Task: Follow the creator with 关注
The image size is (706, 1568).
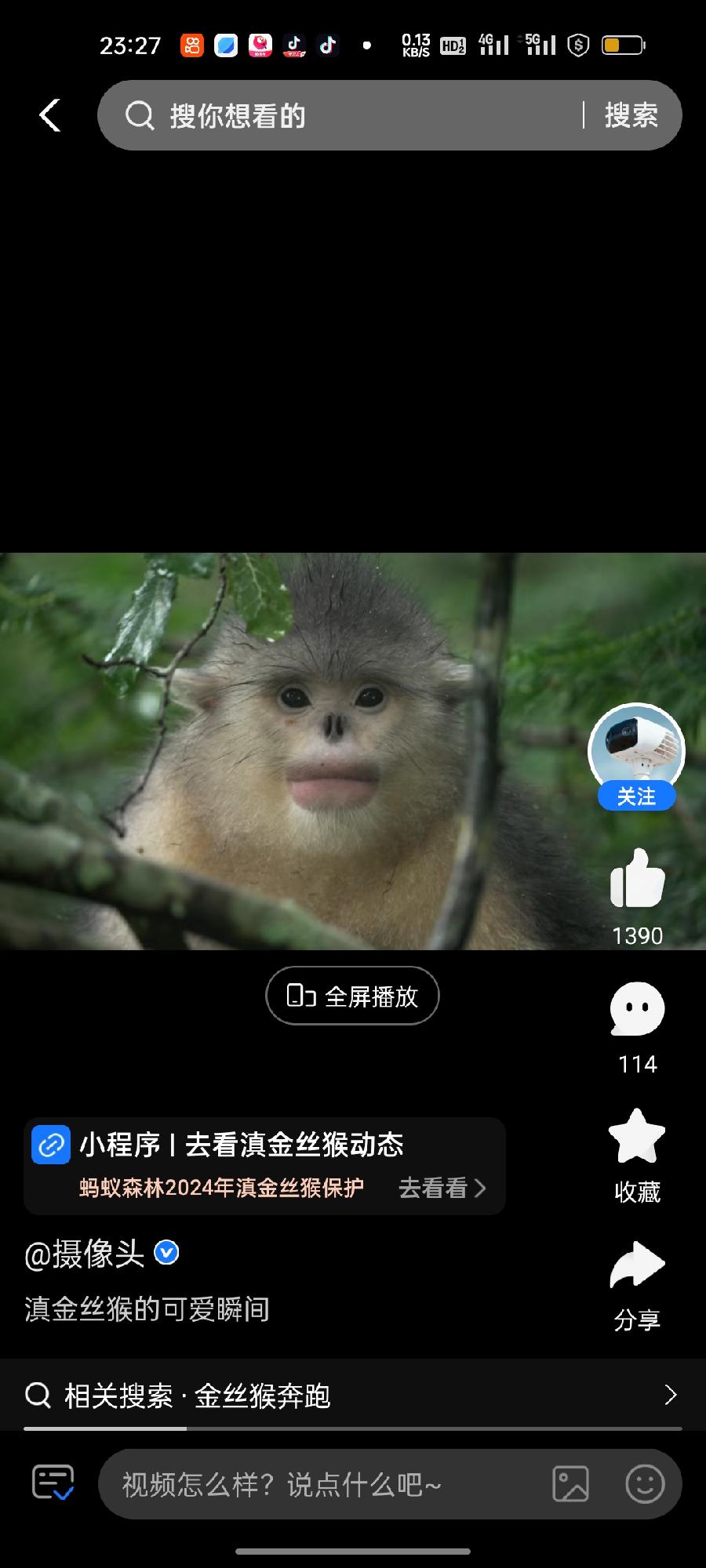Action: click(636, 797)
